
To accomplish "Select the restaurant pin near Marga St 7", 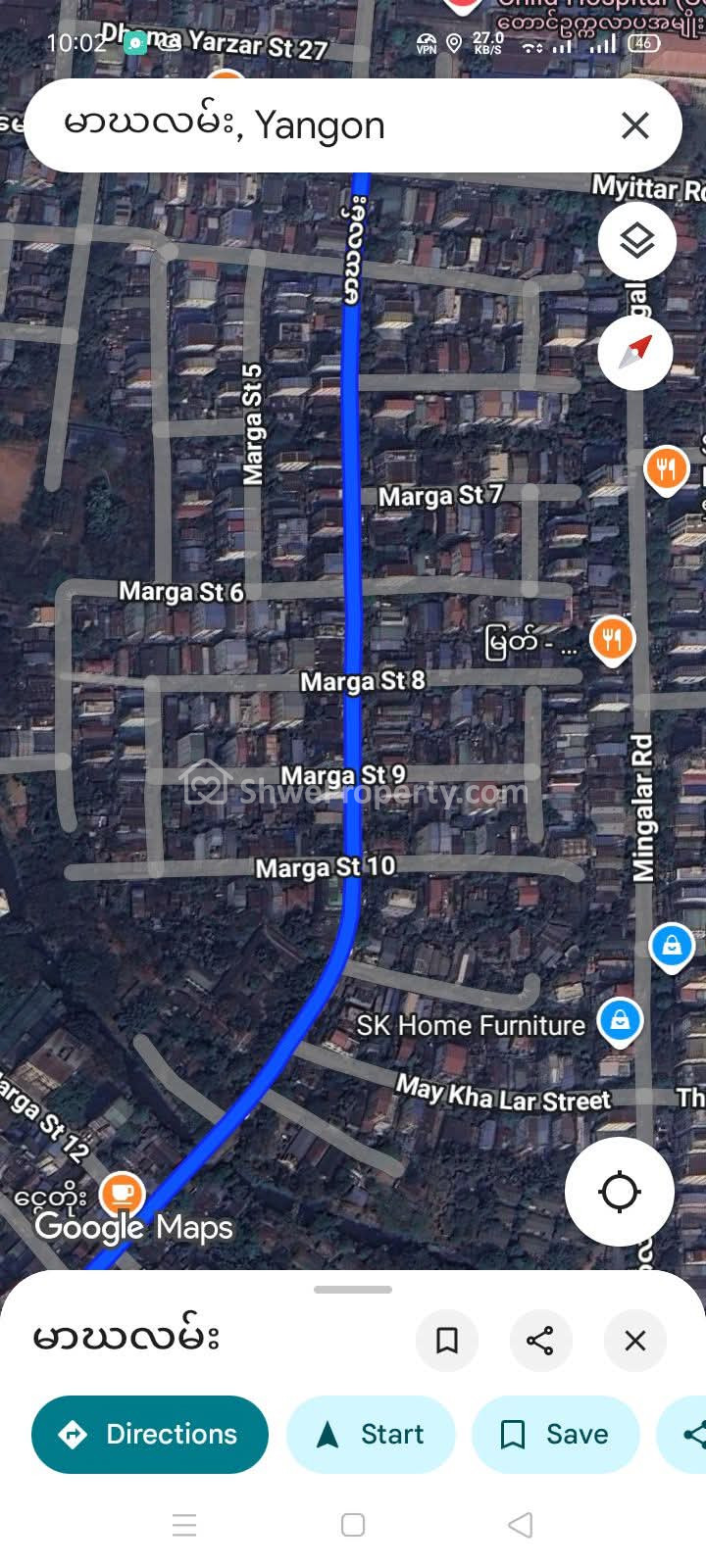I will point(666,468).
